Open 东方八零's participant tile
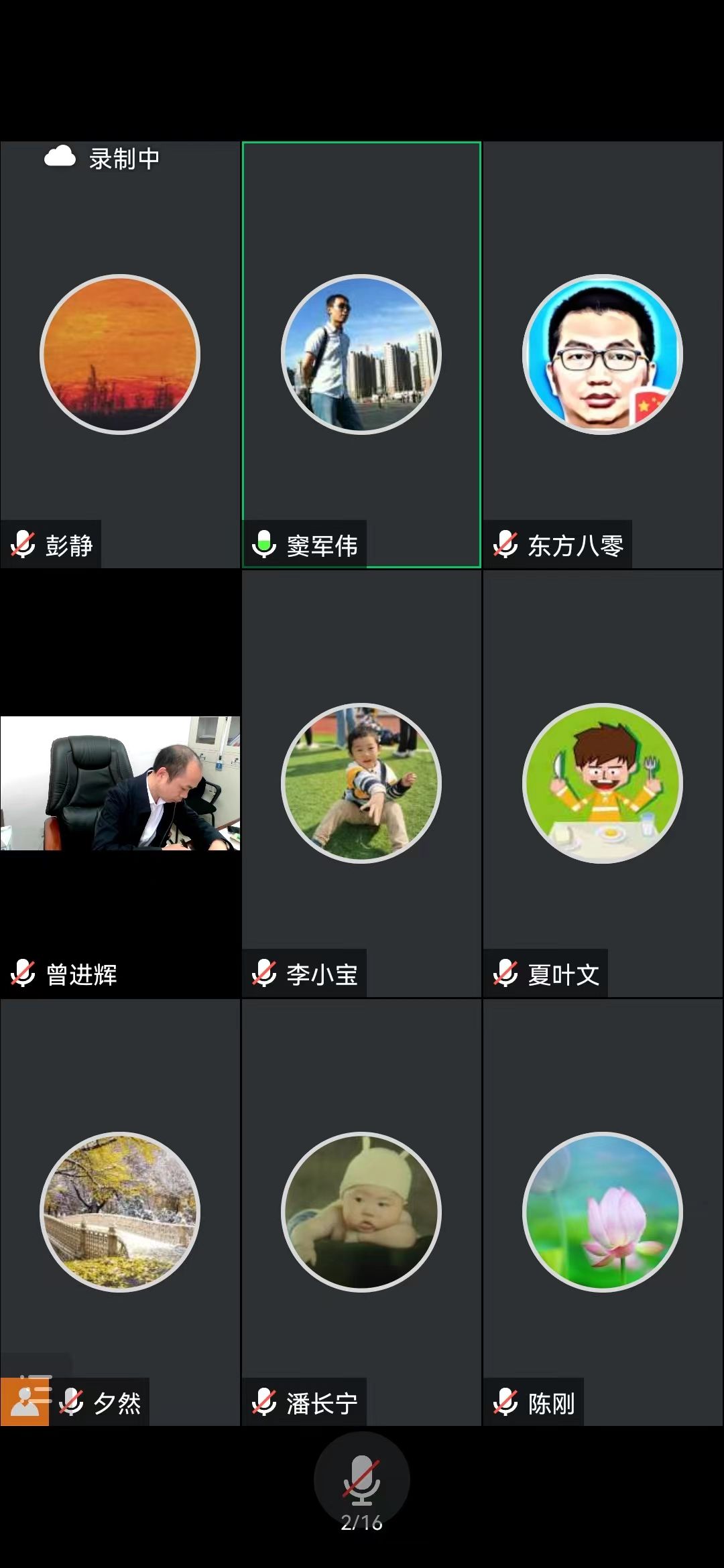The image size is (724, 1568). coord(603,354)
